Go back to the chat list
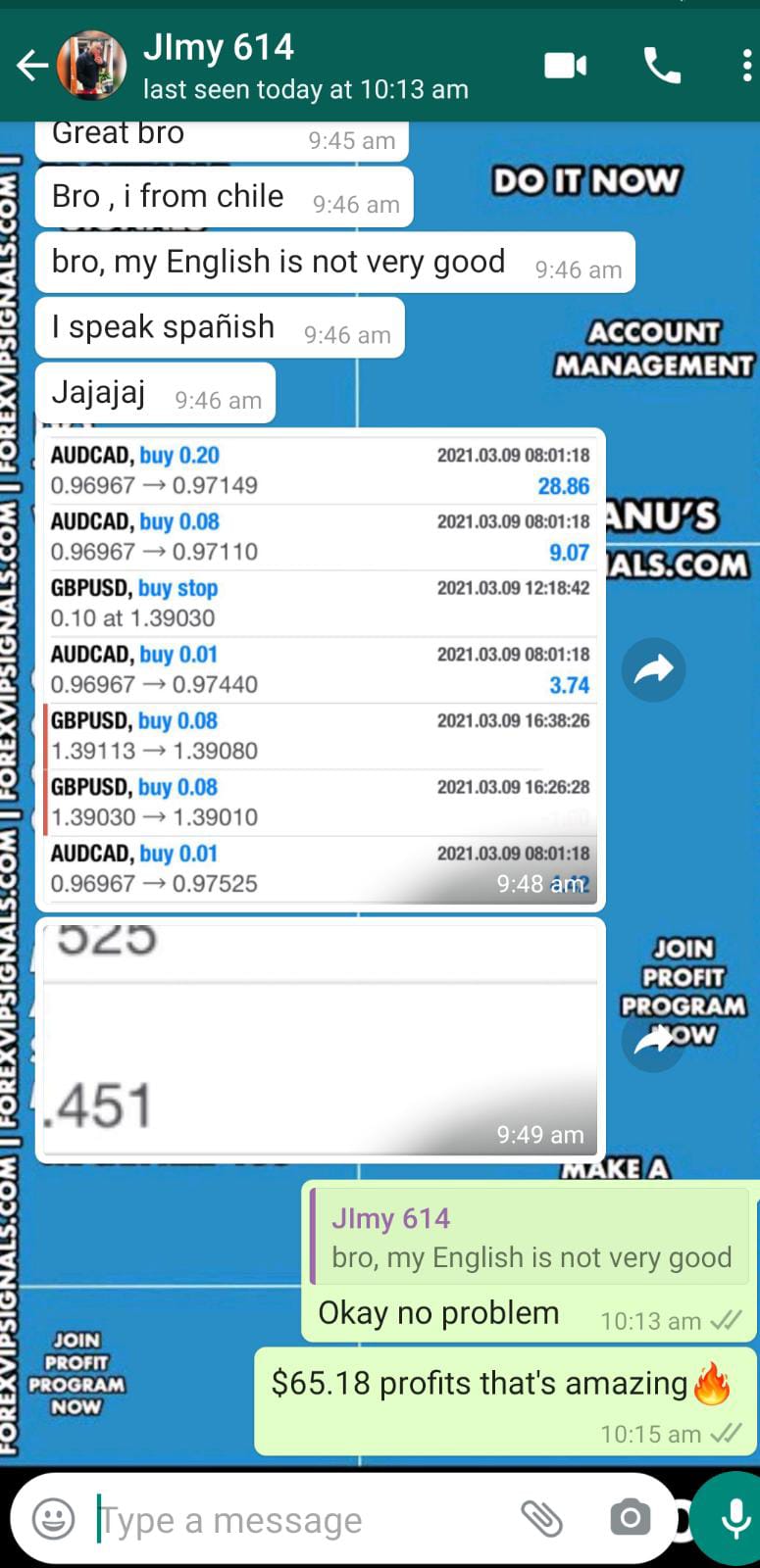This screenshot has width=760, height=1568. [31, 67]
